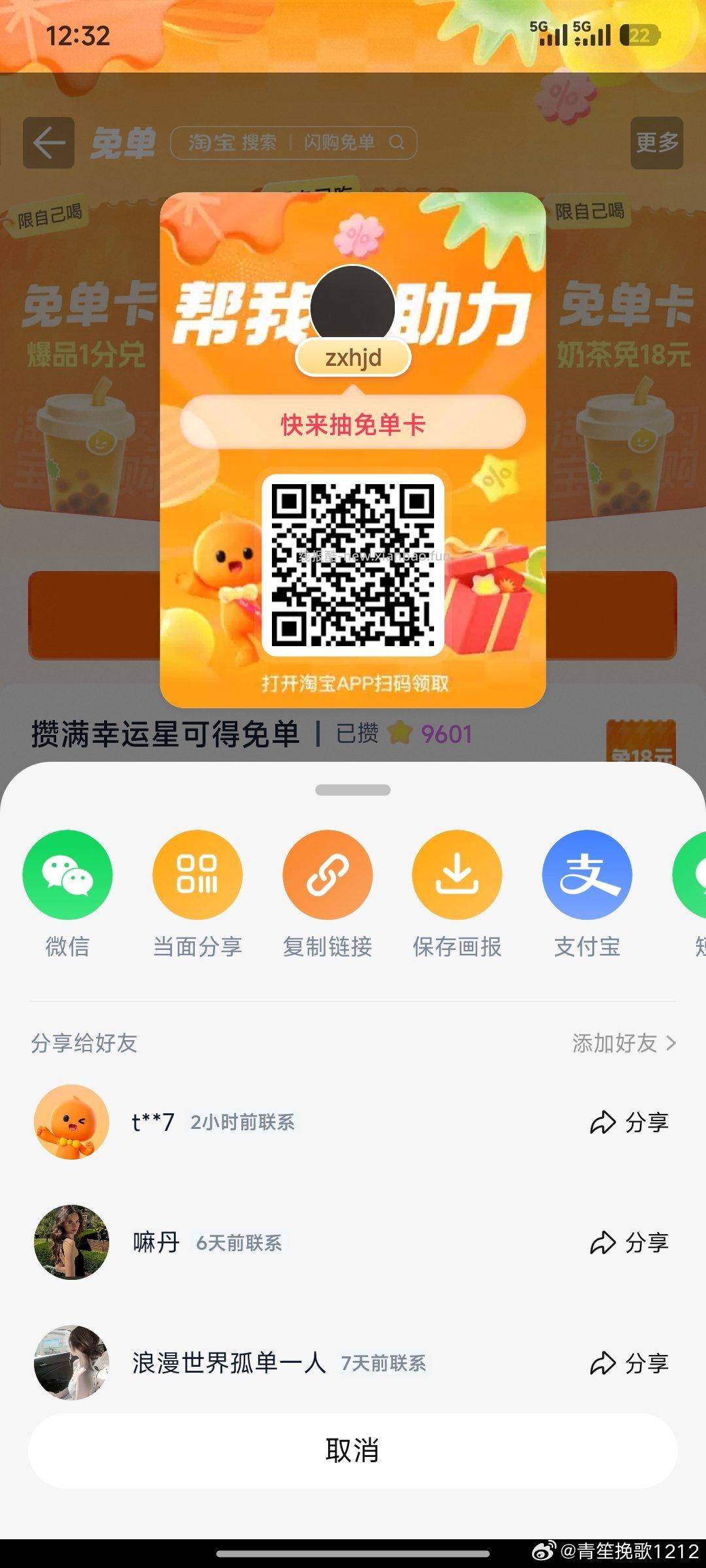
Task: Share through the 支付宝 Alipay icon
Action: pos(587,875)
